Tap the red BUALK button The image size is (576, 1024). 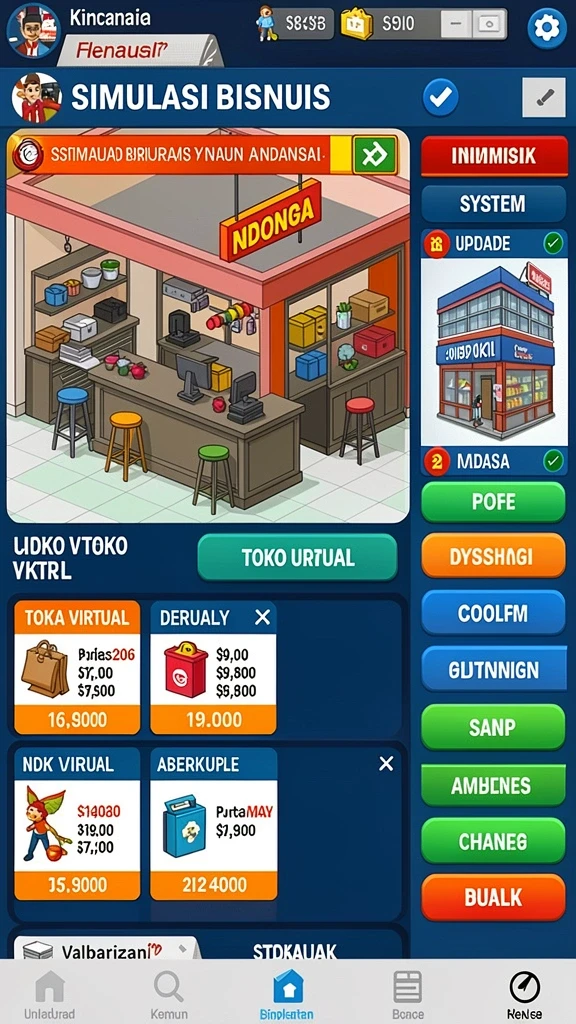point(493,898)
